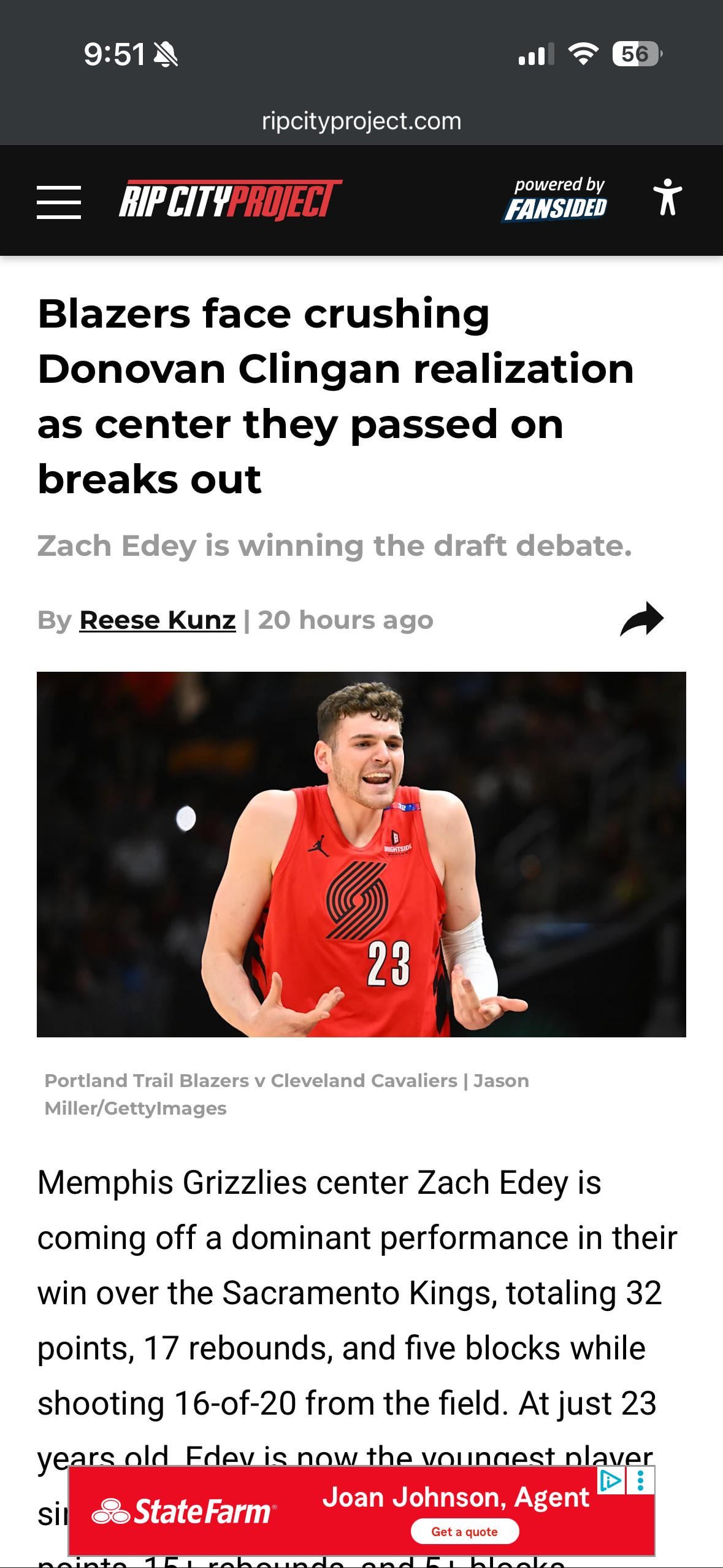The image size is (723, 1568).
Task: Share this article
Action: point(641,619)
